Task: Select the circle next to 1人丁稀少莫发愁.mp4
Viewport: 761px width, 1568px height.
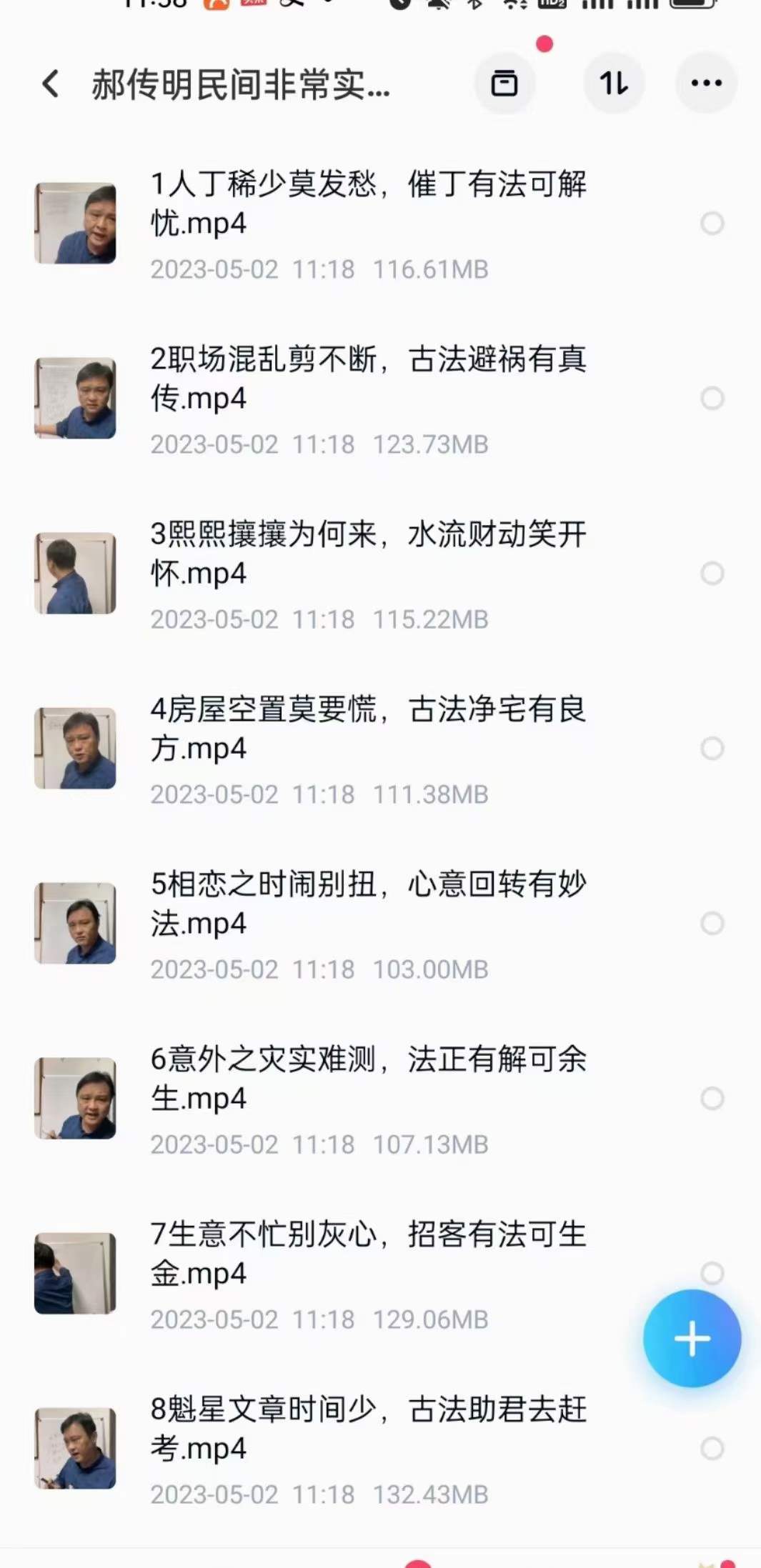Action: click(x=712, y=224)
